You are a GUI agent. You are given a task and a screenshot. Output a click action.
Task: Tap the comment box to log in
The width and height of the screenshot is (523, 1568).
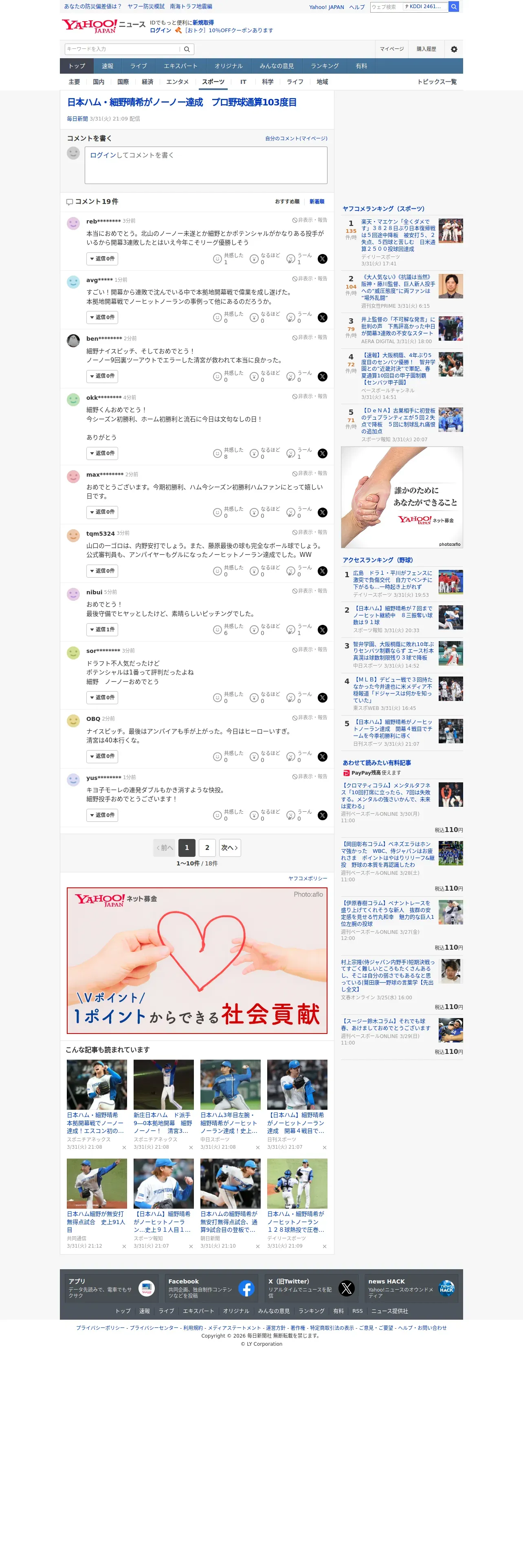click(206, 165)
